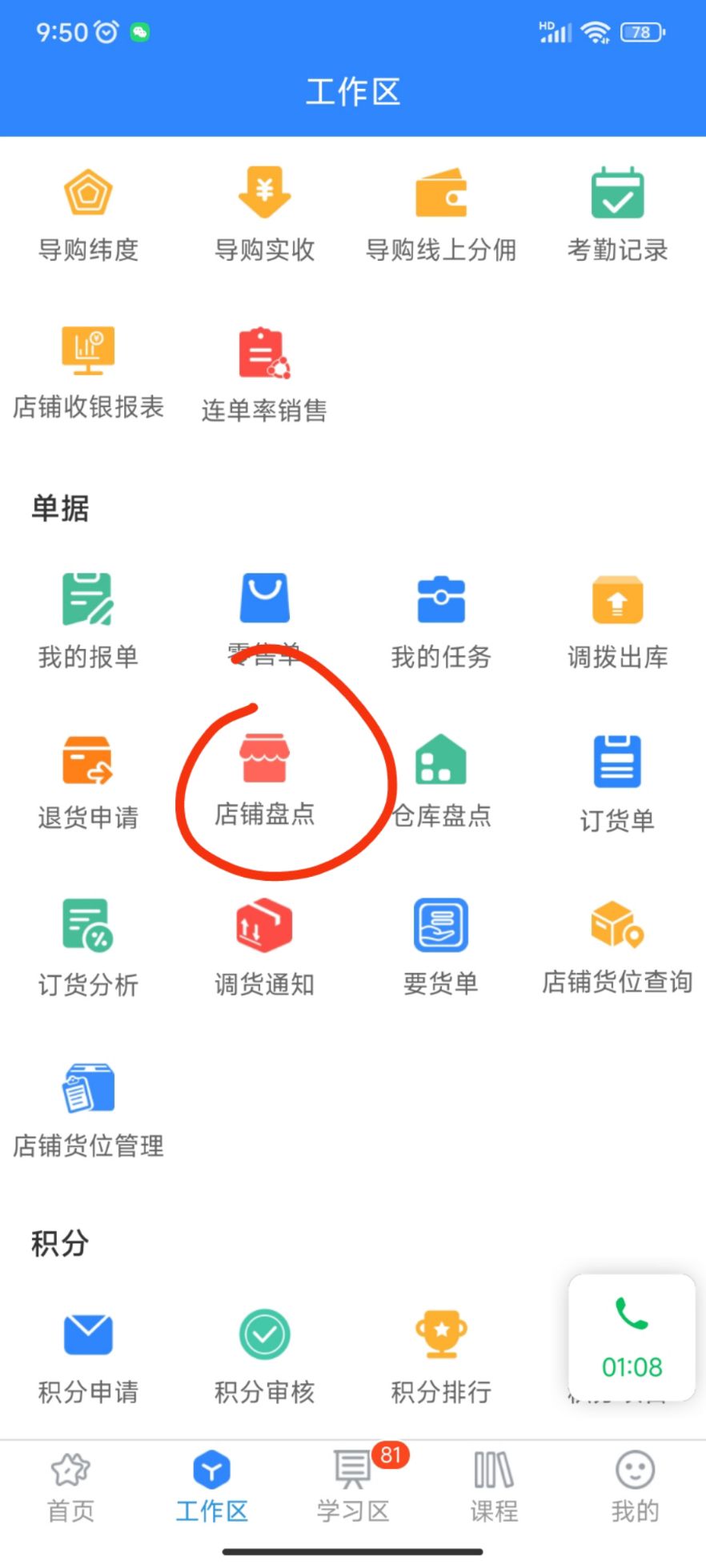Go to the 我的 tab
The image size is (706, 1568).
(x=635, y=1486)
